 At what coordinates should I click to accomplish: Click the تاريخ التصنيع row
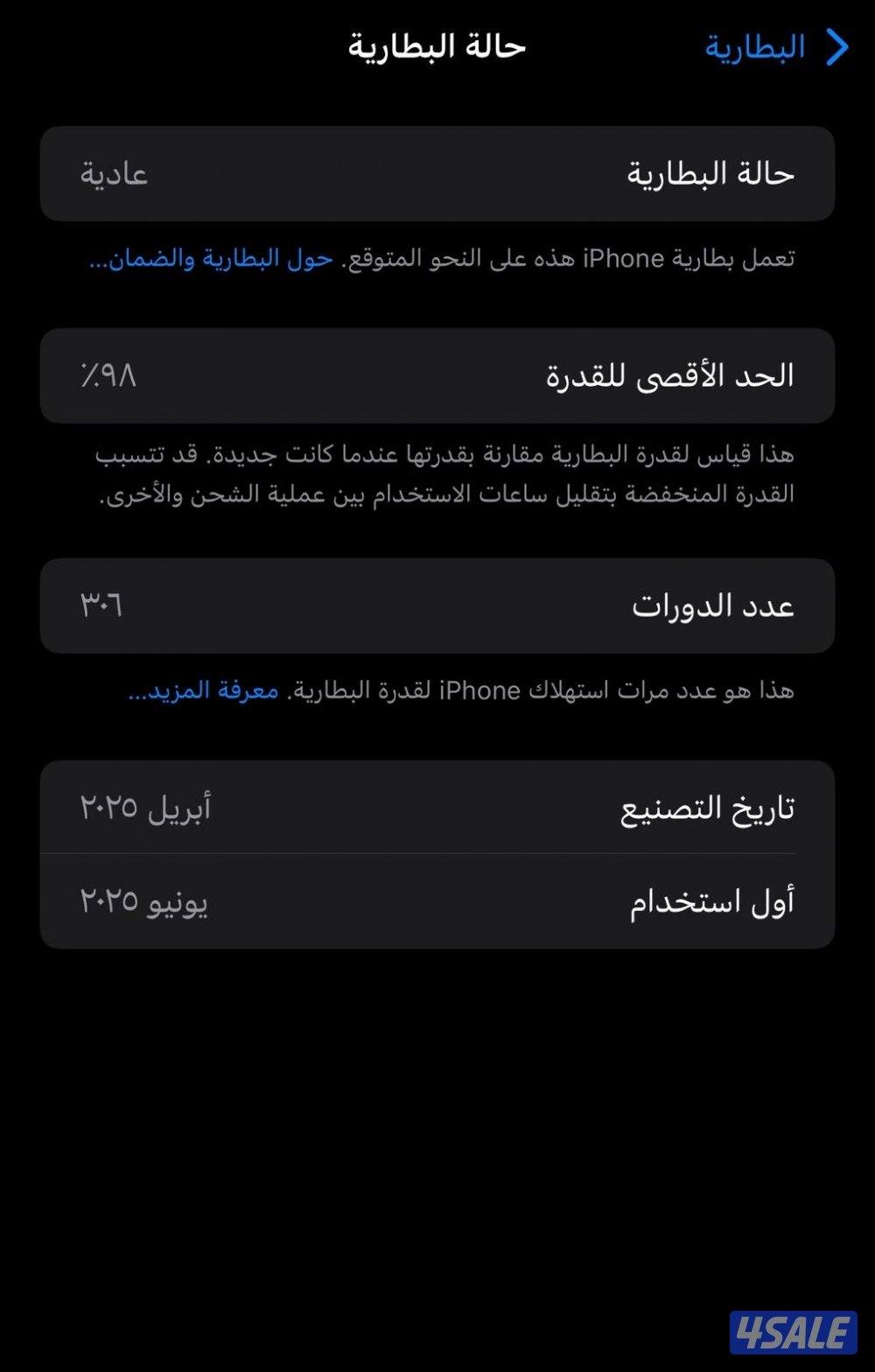pos(437,810)
